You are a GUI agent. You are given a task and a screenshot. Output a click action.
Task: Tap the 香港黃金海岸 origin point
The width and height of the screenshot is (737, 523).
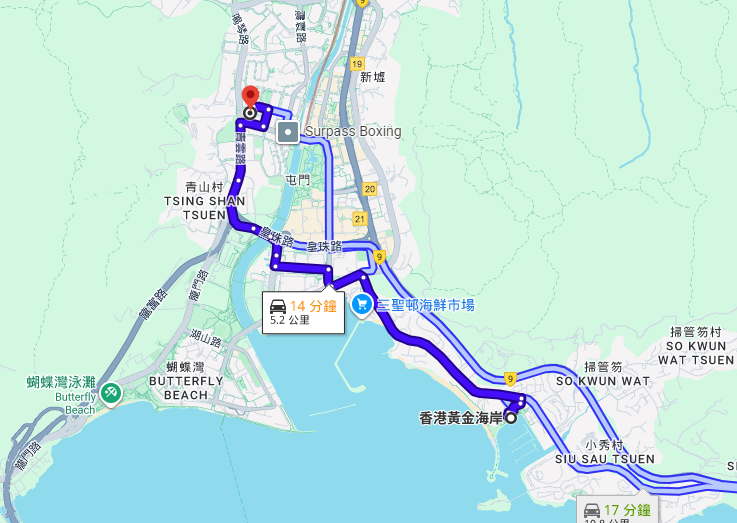(x=511, y=417)
